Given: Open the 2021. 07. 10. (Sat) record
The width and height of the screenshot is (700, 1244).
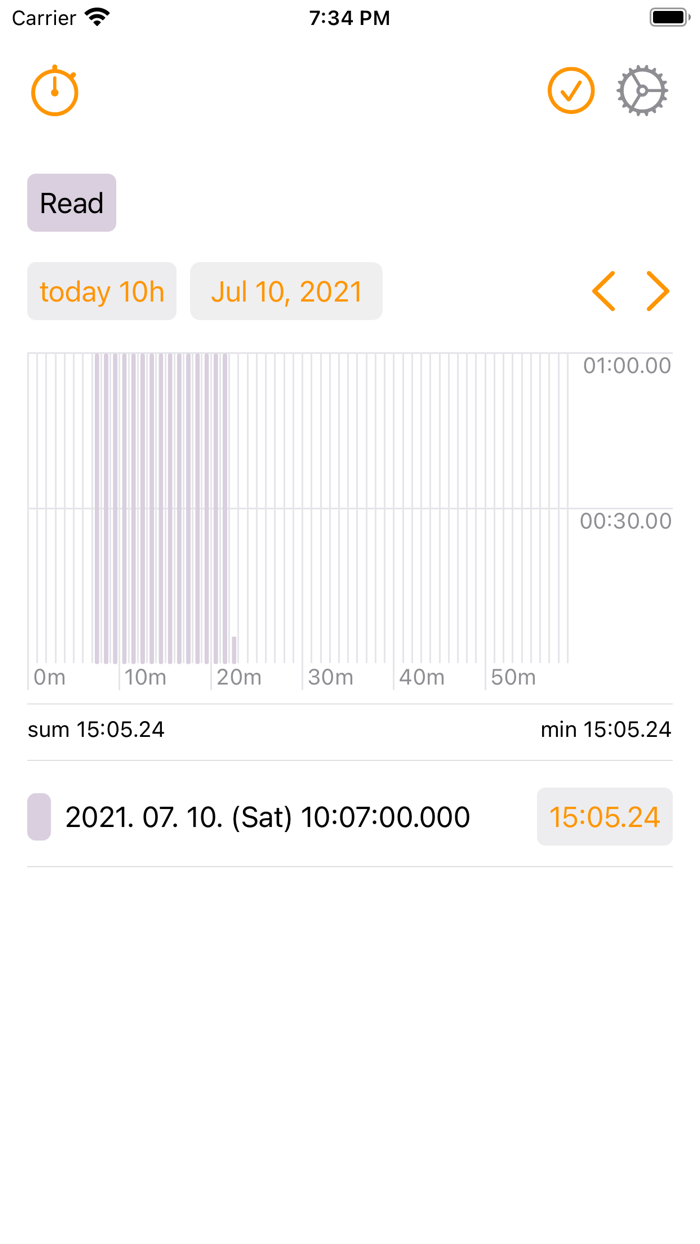Looking at the screenshot, I should 267,817.
